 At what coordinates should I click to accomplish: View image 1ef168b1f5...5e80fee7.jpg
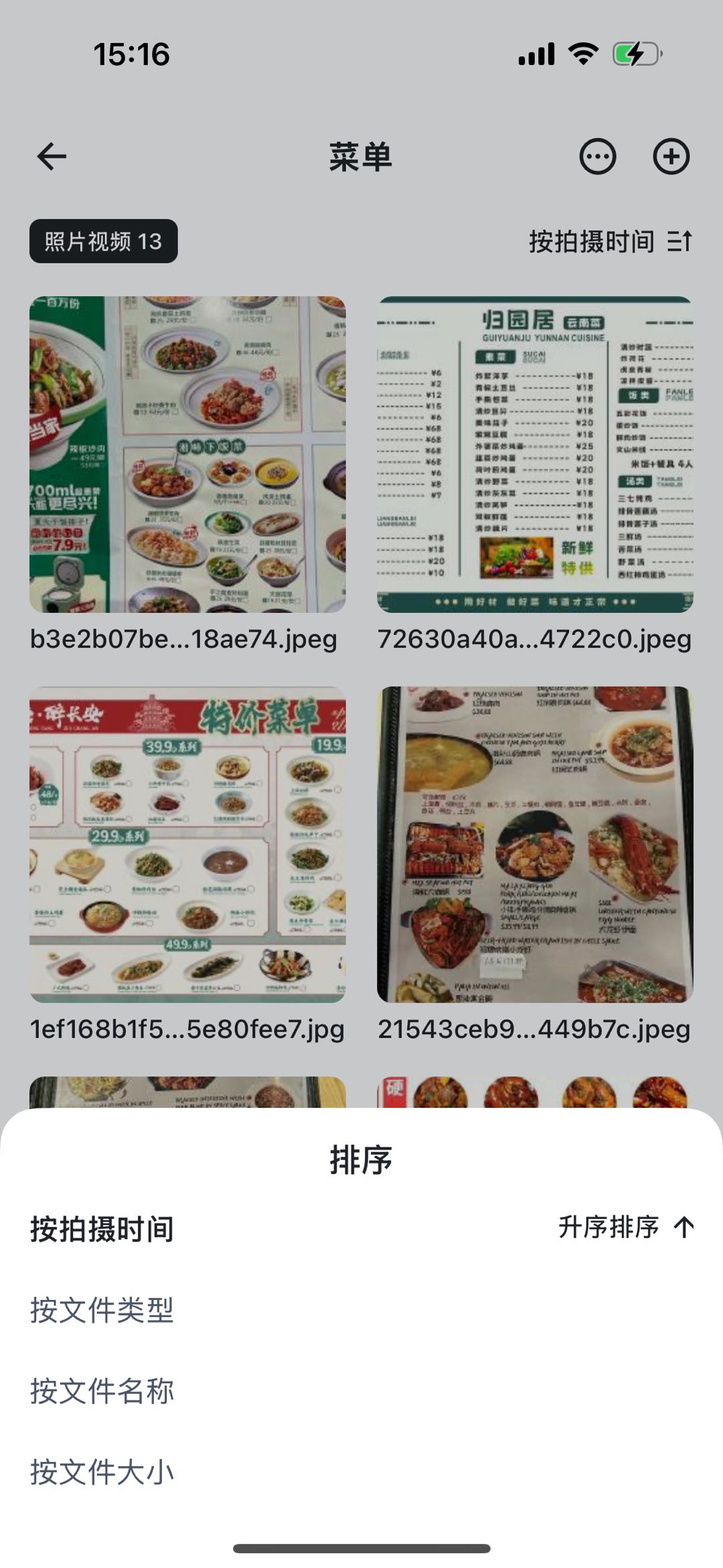coord(187,844)
